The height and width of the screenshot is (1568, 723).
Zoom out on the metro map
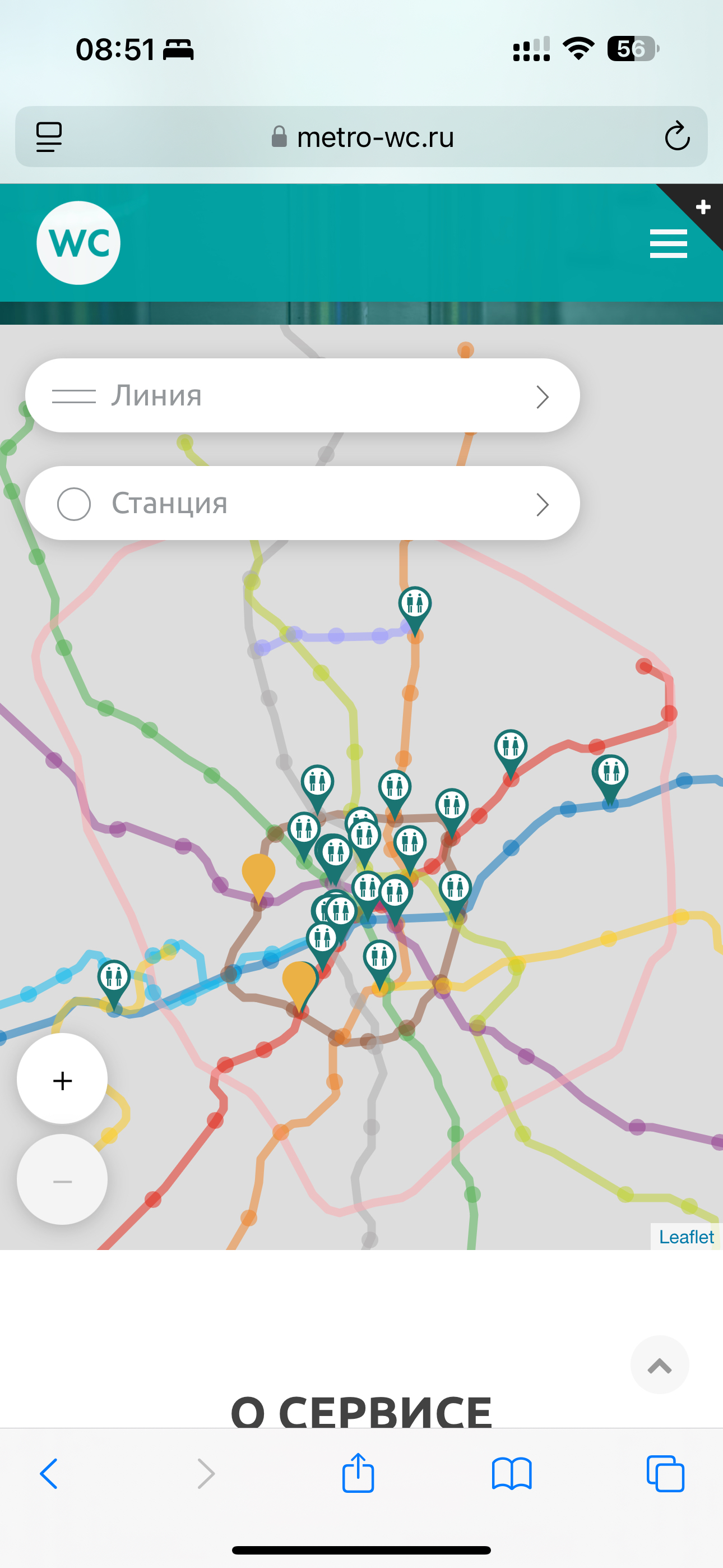tap(62, 1182)
